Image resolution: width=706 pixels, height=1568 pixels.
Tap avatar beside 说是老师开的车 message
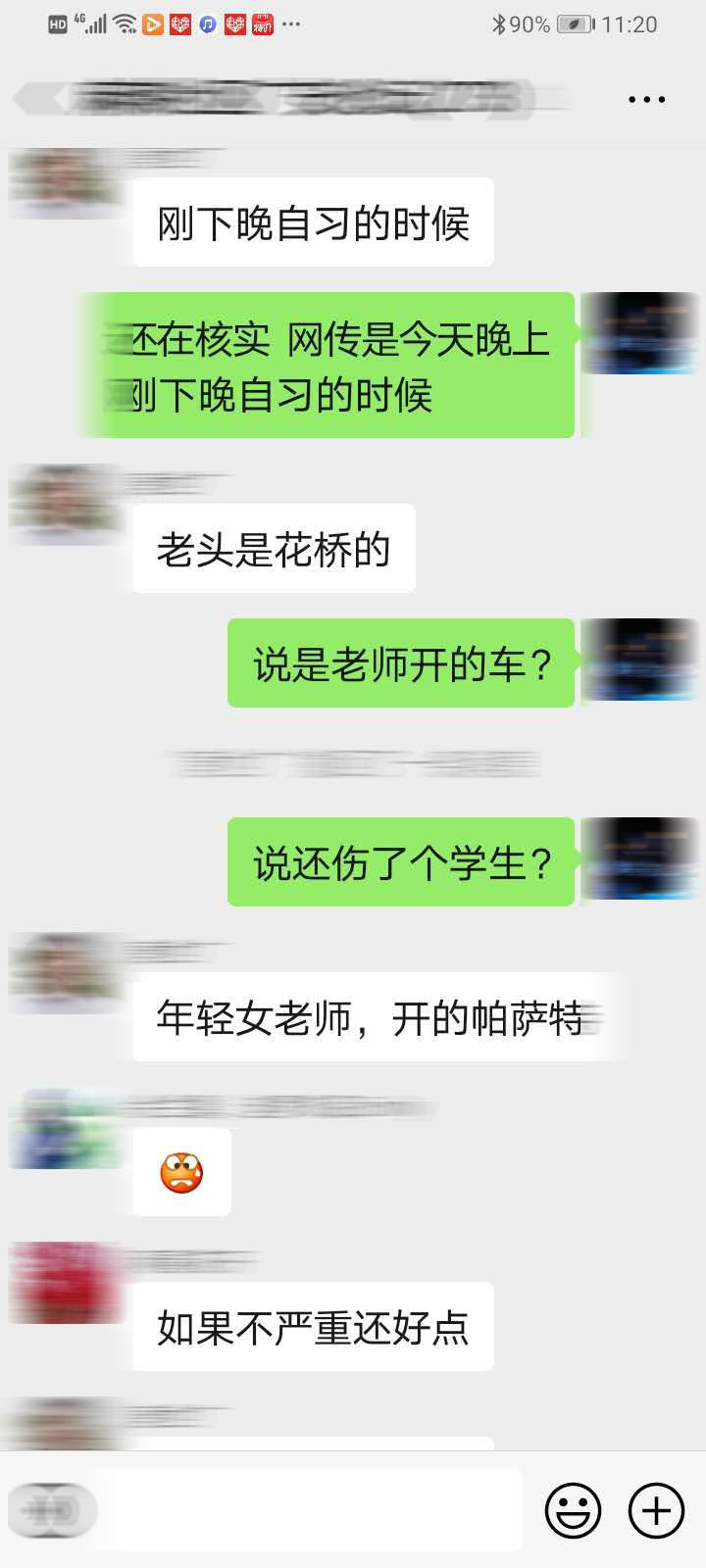tap(640, 661)
